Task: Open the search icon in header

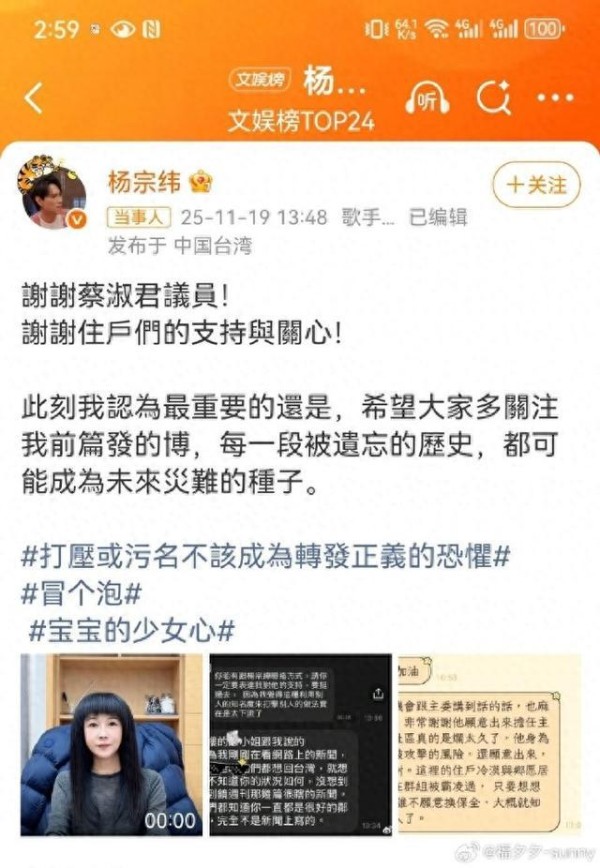Action: click(493, 98)
